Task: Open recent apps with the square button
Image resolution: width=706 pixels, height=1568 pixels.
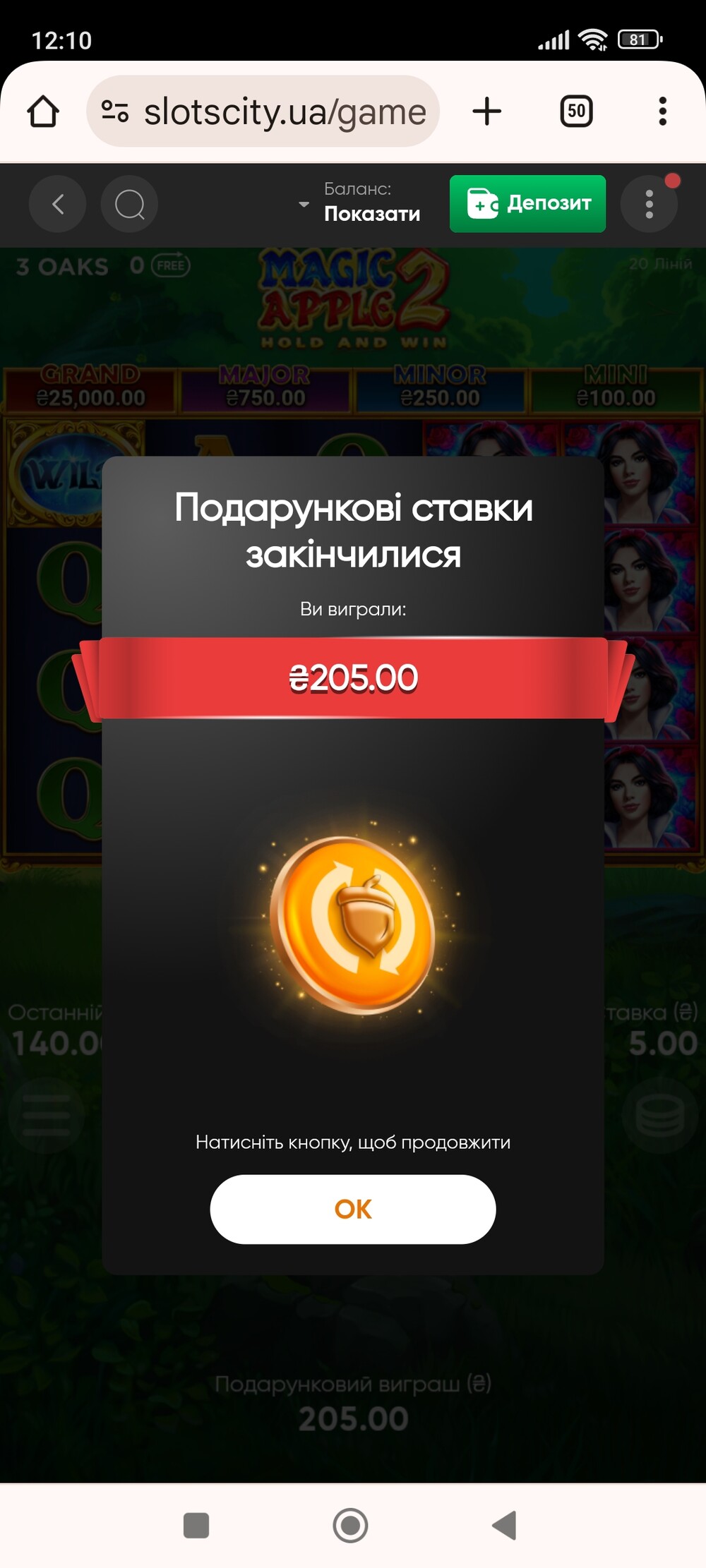Action: pyautogui.click(x=196, y=1525)
